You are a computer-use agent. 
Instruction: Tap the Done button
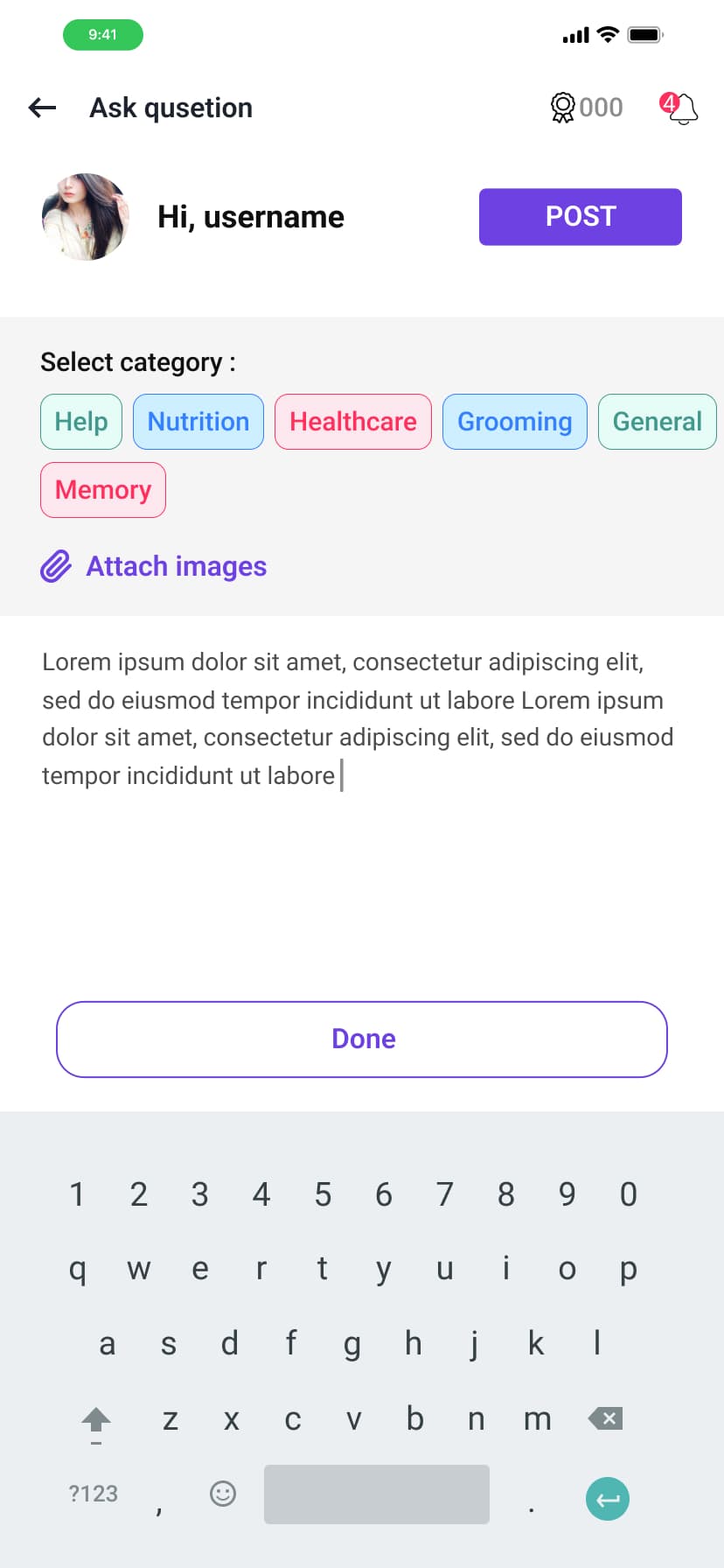click(x=362, y=1039)
